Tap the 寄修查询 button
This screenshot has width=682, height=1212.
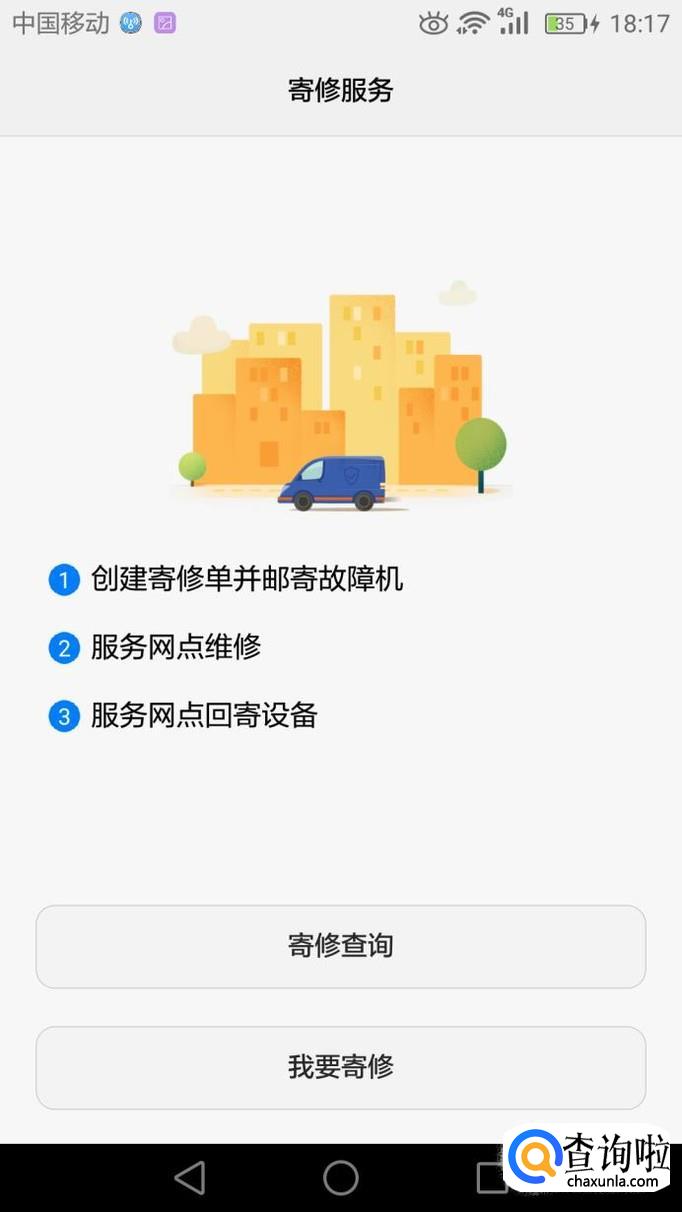click(x=340, y=946)
